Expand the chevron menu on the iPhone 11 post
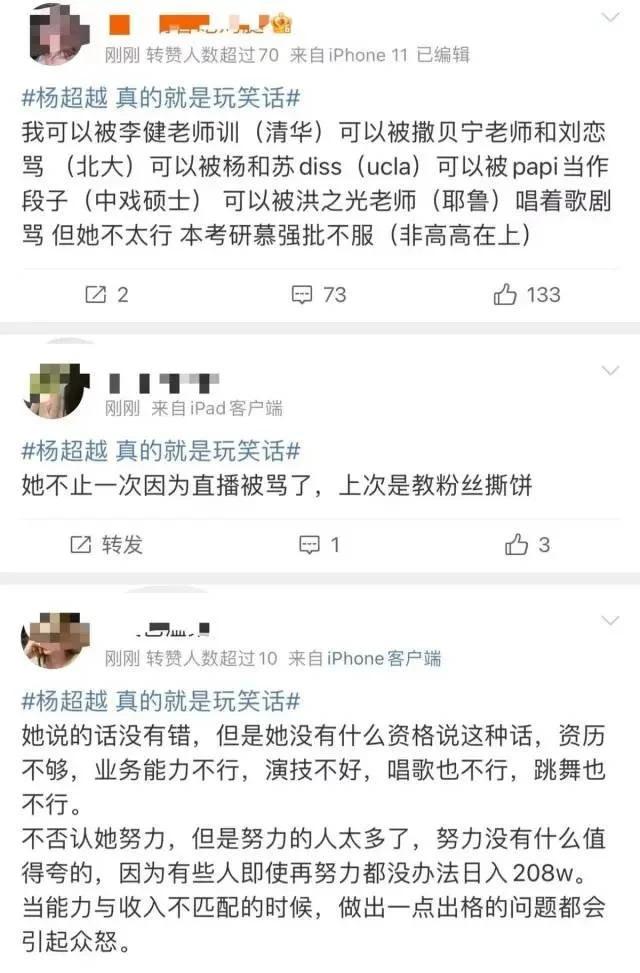This screenshot has width=640, height=973. click(609, 19)
